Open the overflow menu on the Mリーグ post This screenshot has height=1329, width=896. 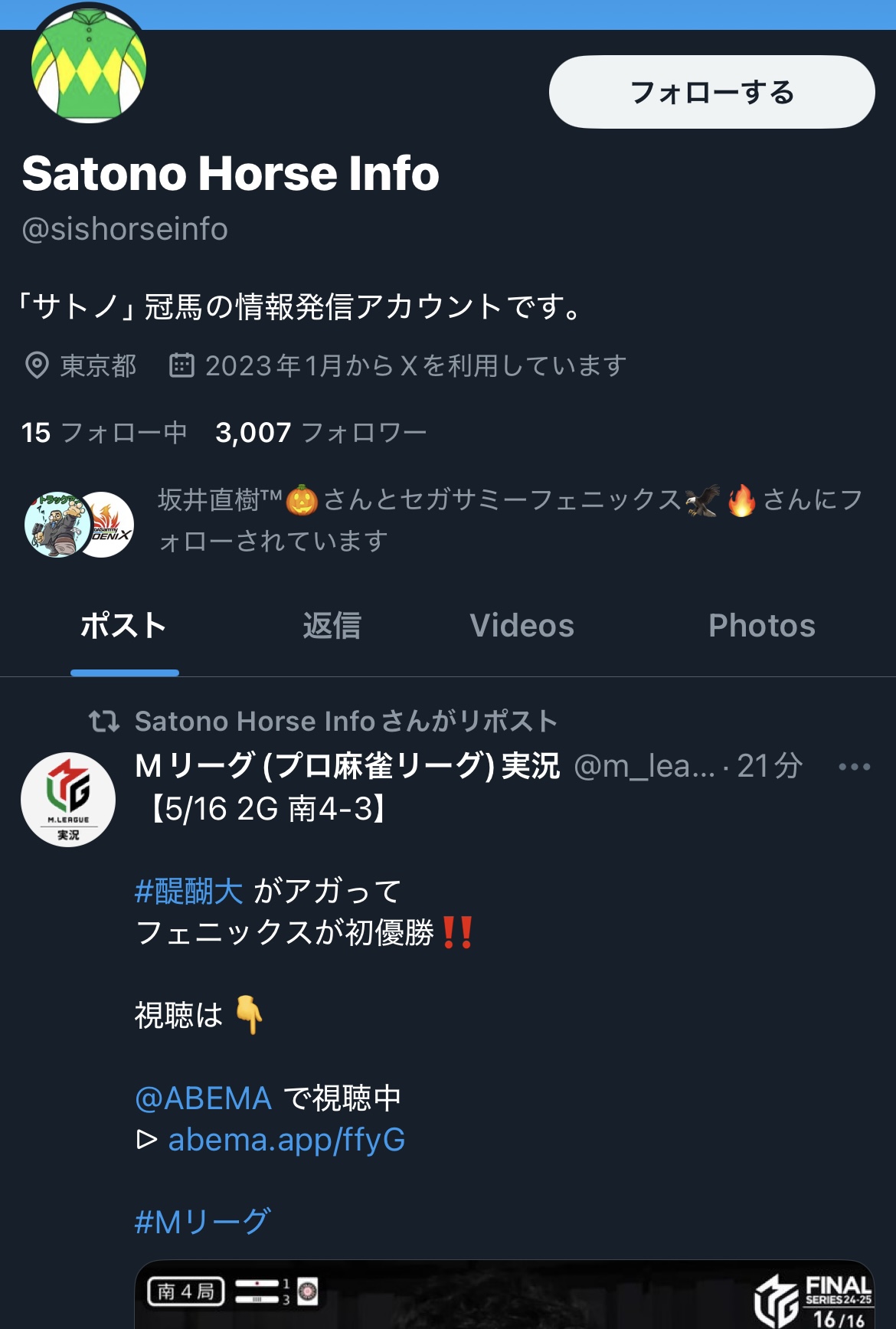[x=854, y=767]
